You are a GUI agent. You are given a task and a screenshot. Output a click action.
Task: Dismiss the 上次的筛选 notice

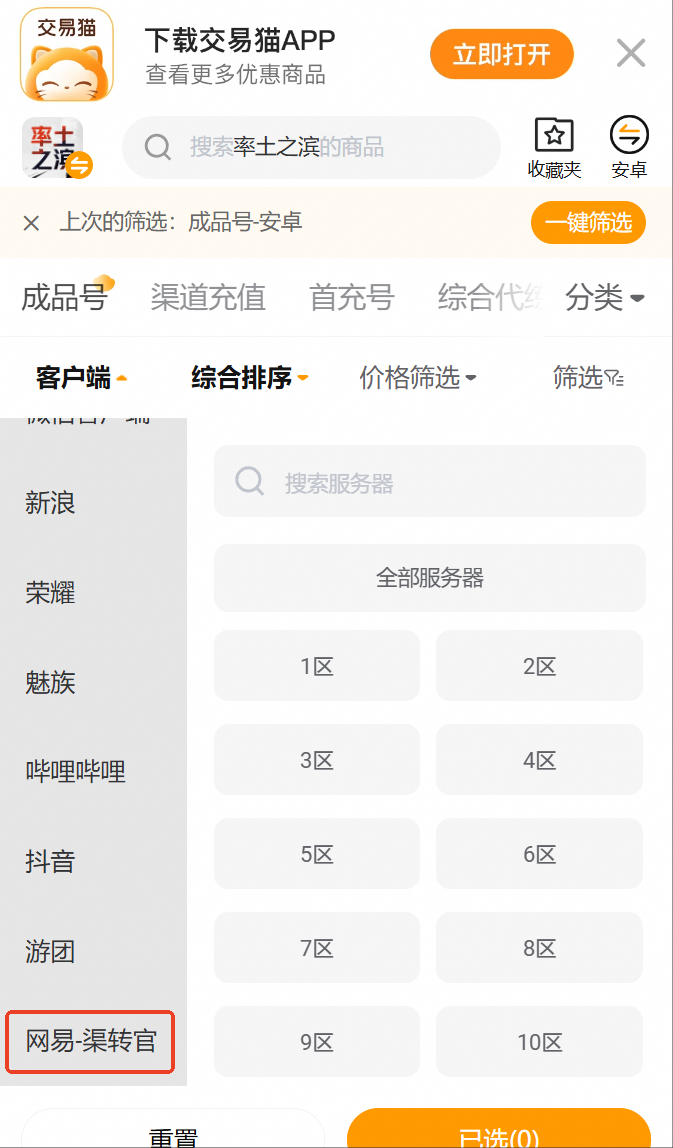(31, 222)
